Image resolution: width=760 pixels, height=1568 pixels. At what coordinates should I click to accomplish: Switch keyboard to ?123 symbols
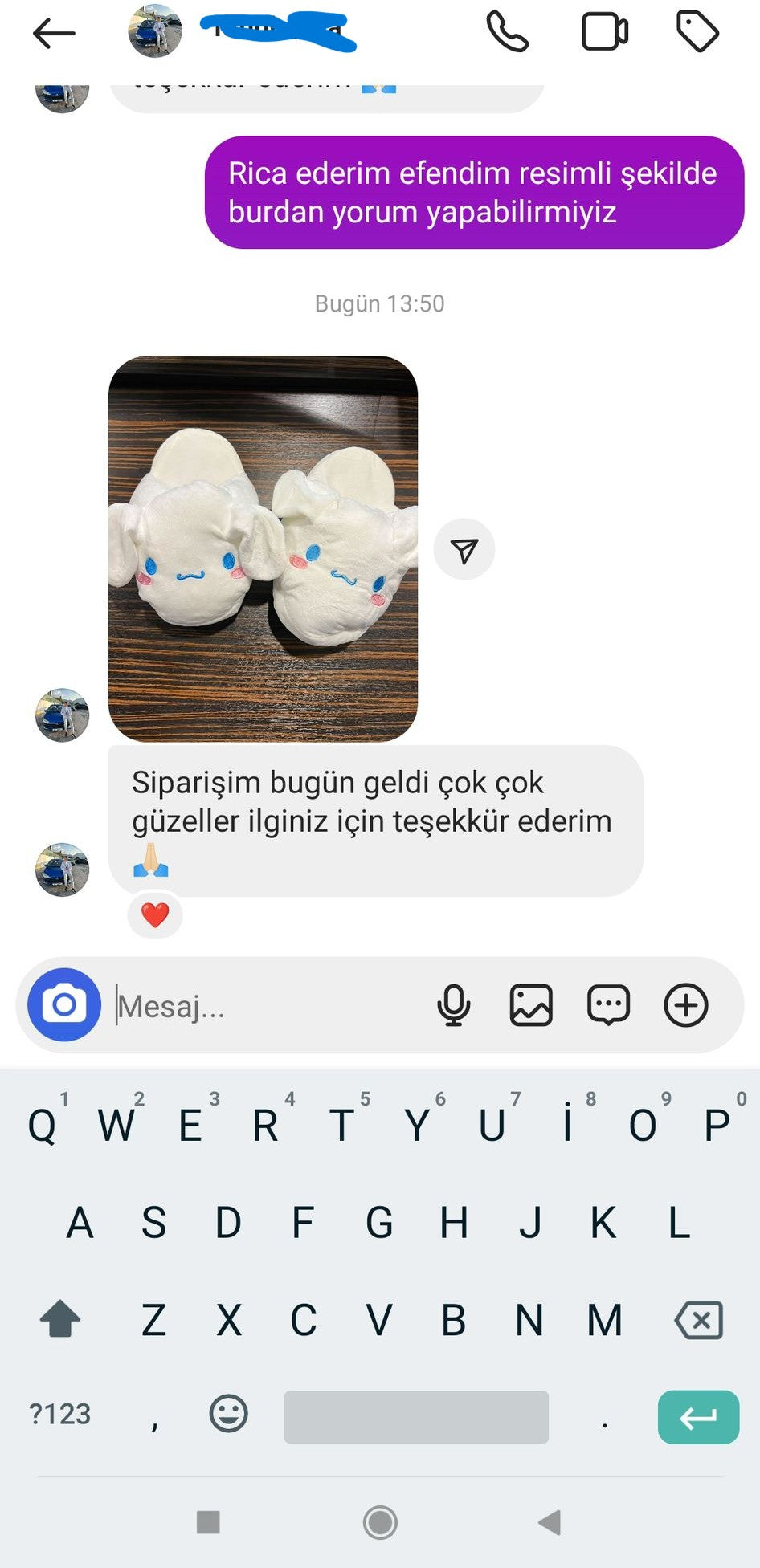coord(60,1414)
